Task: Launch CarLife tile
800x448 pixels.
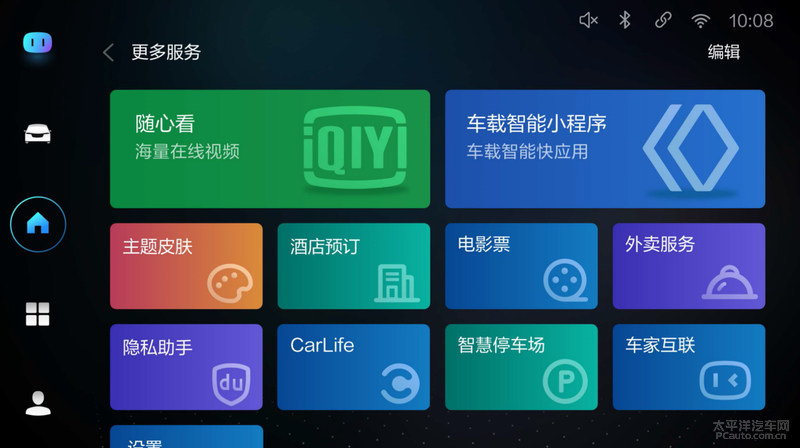Action: tap(353, 366)
